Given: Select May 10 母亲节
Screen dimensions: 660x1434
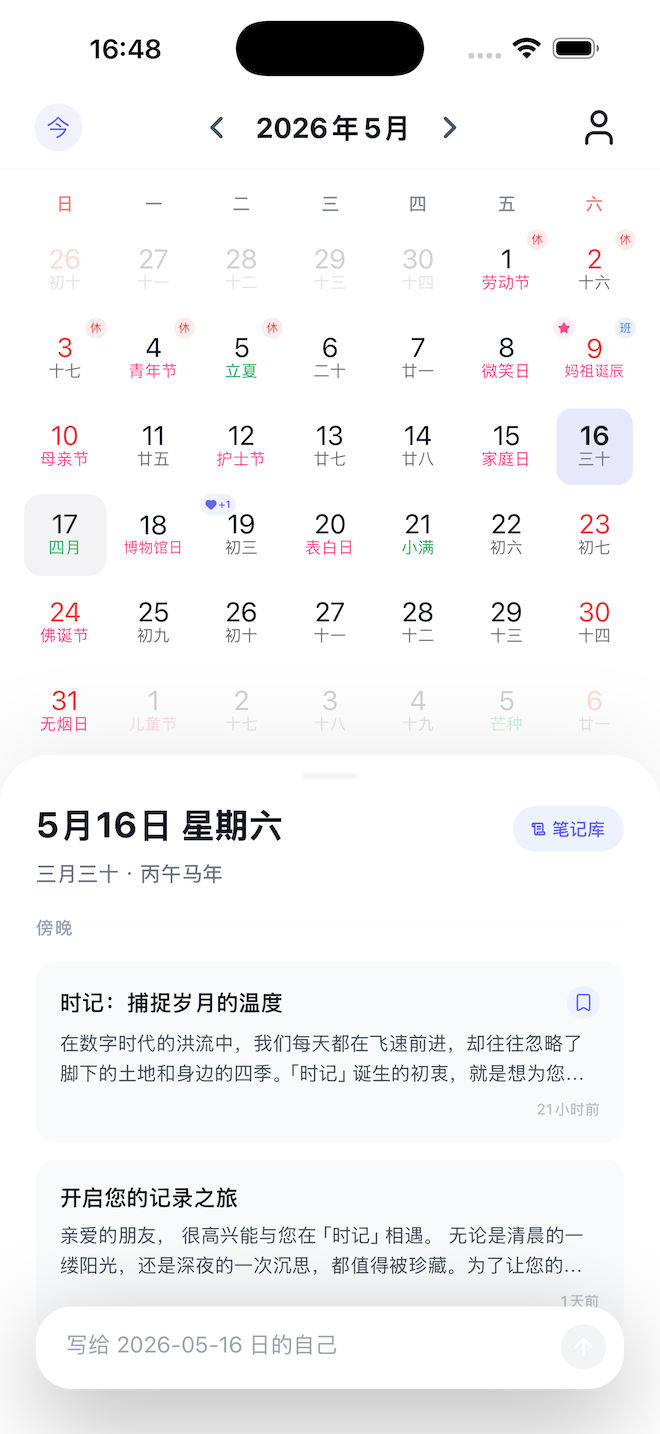Looking at the screenshot, I should 65,447.
